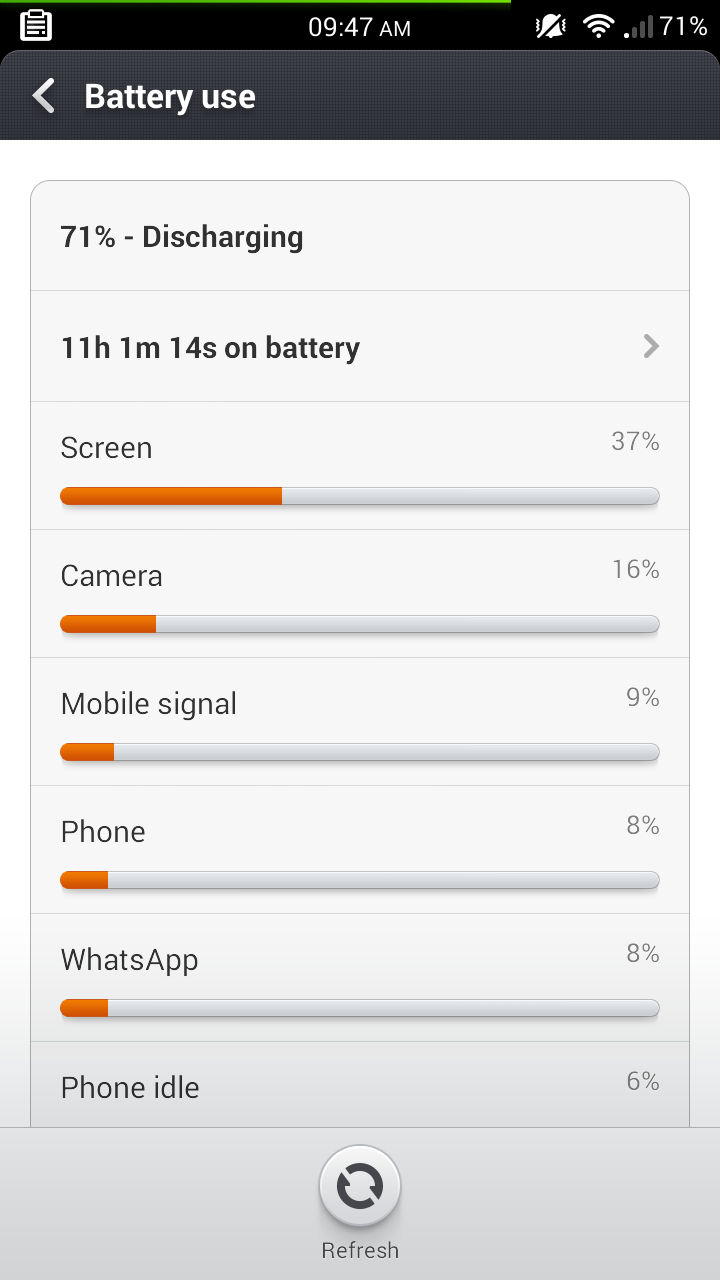Open Screen battery usage details

coord(360,466)
